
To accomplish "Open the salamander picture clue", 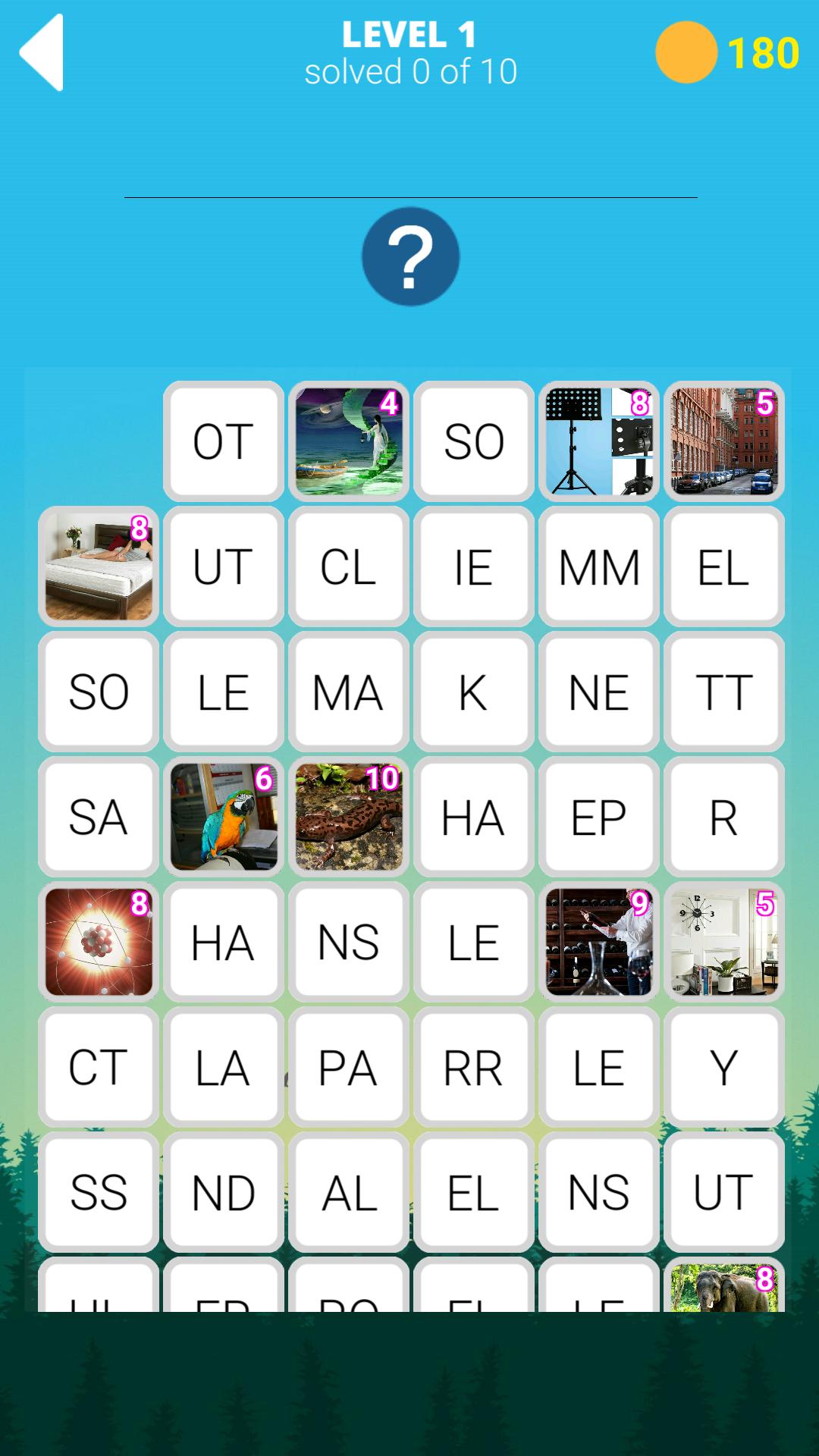I will point(349,817).
